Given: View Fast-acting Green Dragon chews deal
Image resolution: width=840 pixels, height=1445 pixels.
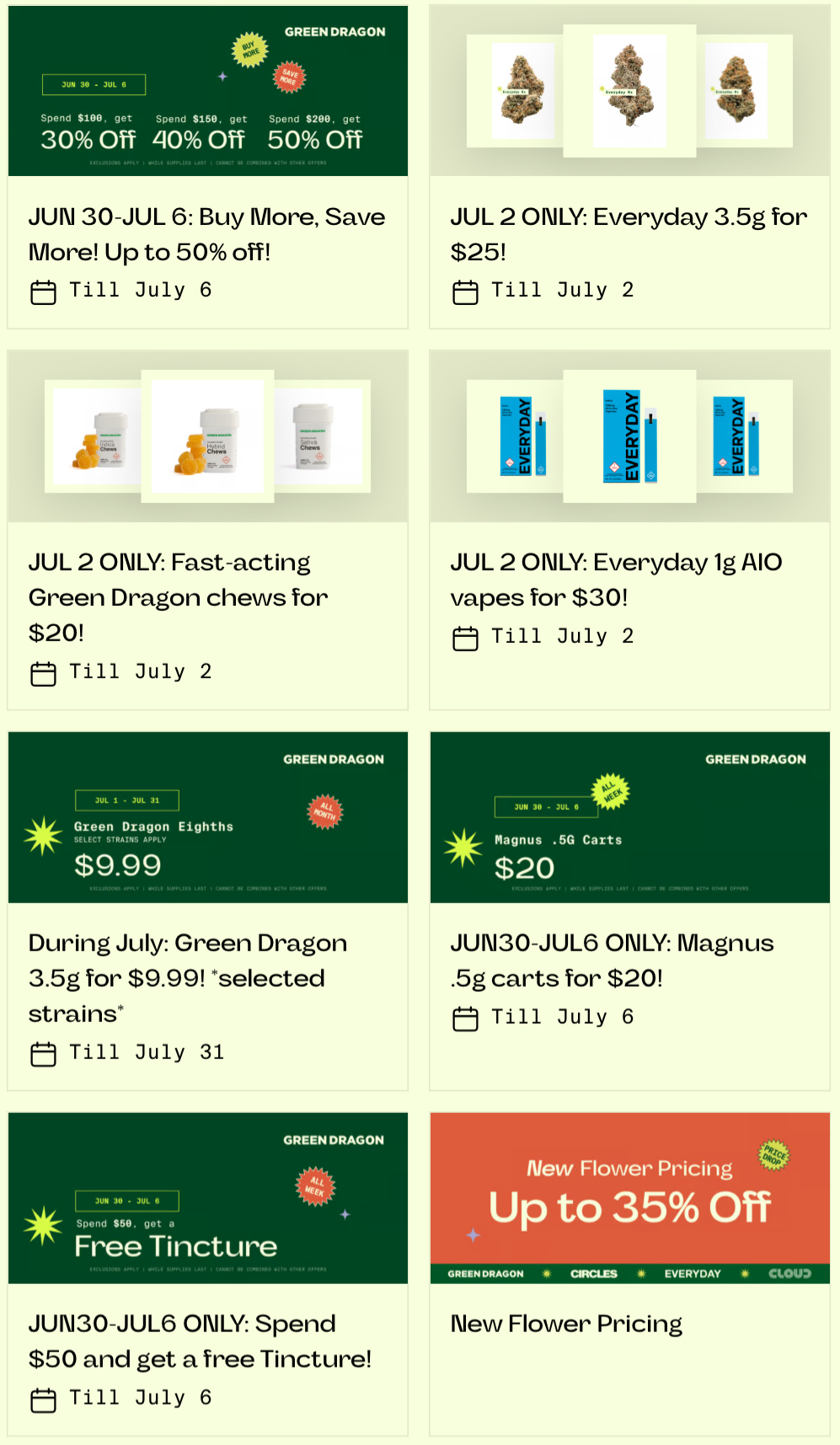Looking at the screenshot, I should coord(208,530).
